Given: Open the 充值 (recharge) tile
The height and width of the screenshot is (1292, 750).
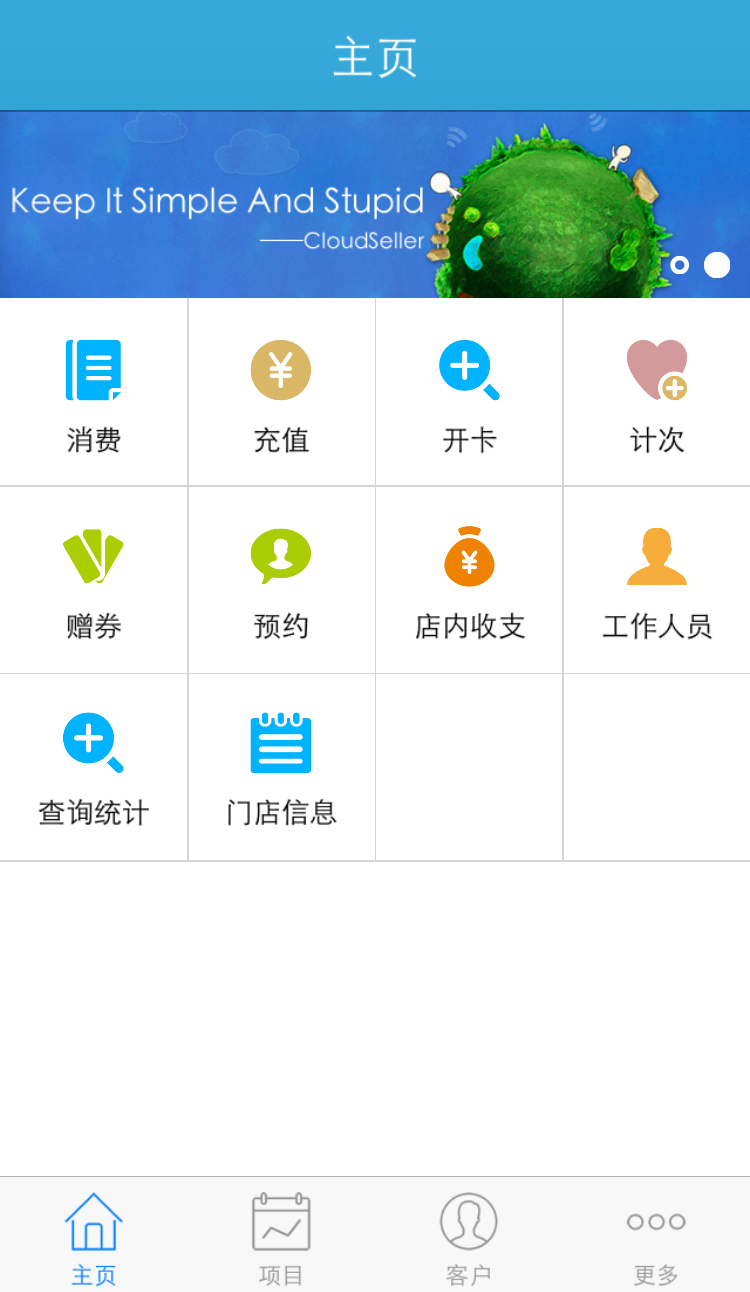Looking at the screenshot, I should tap(281, 393).
